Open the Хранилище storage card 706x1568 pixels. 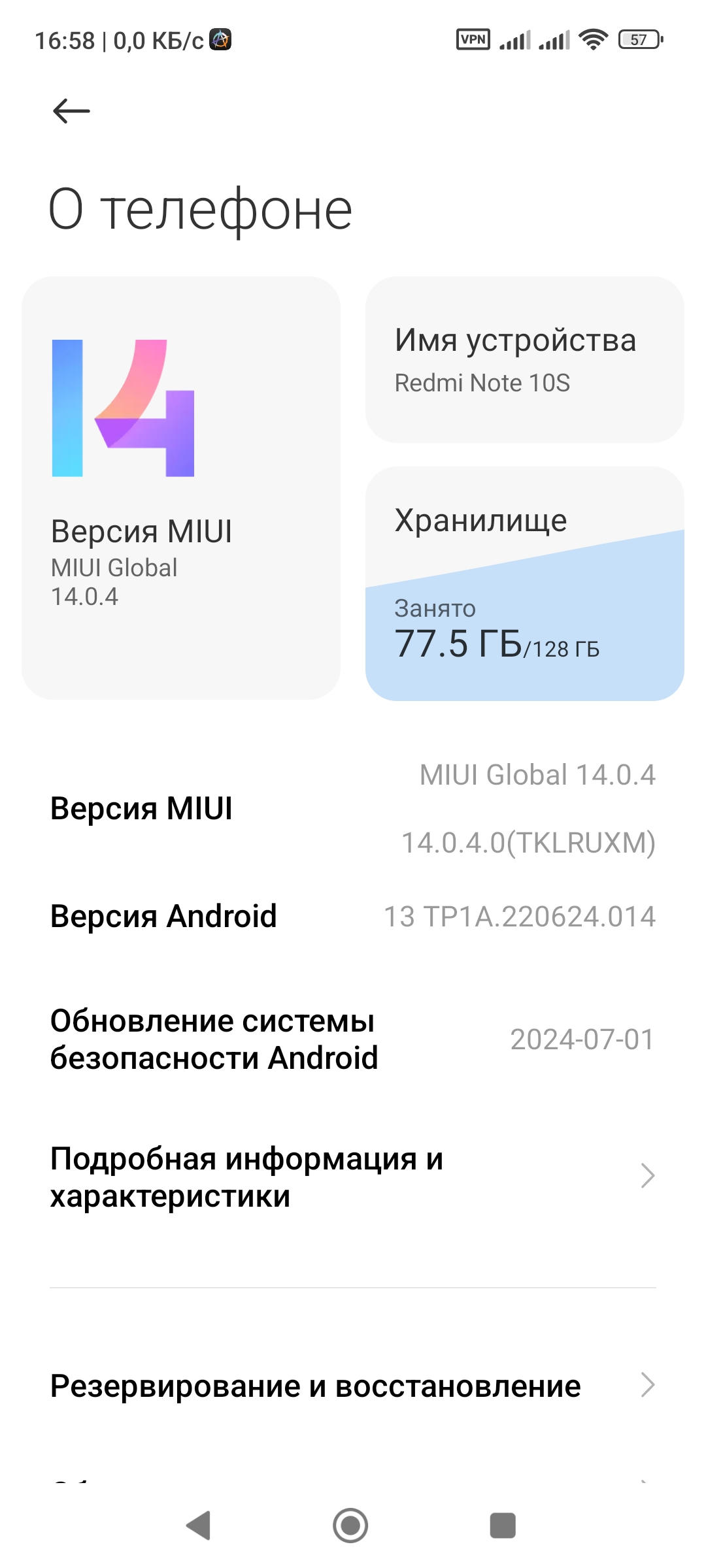[524, 583]
